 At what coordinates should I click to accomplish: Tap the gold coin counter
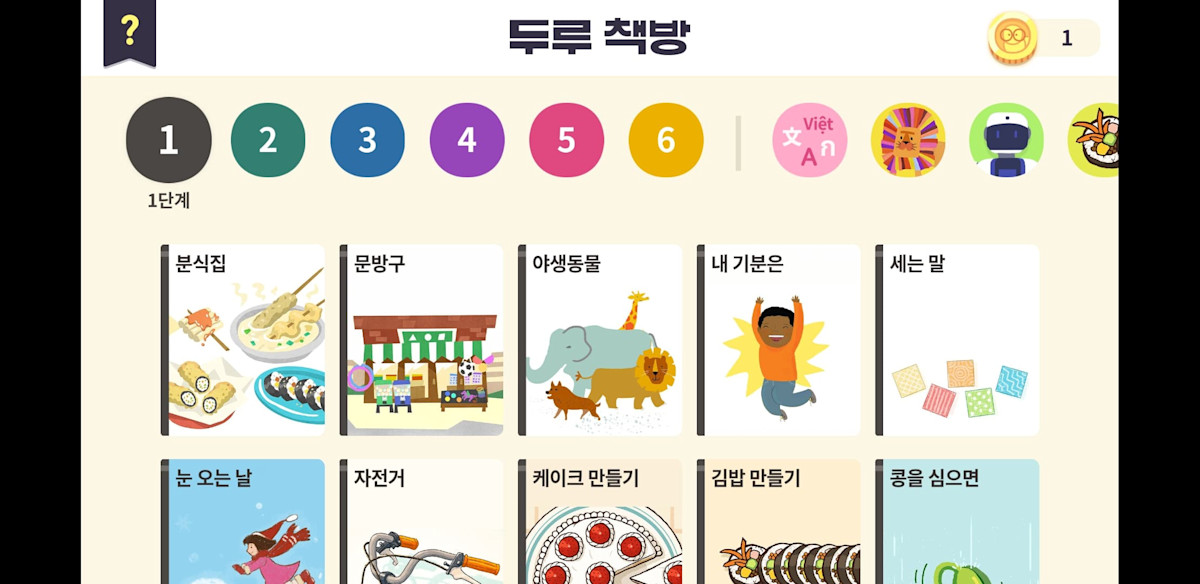tap(1042, 38)
